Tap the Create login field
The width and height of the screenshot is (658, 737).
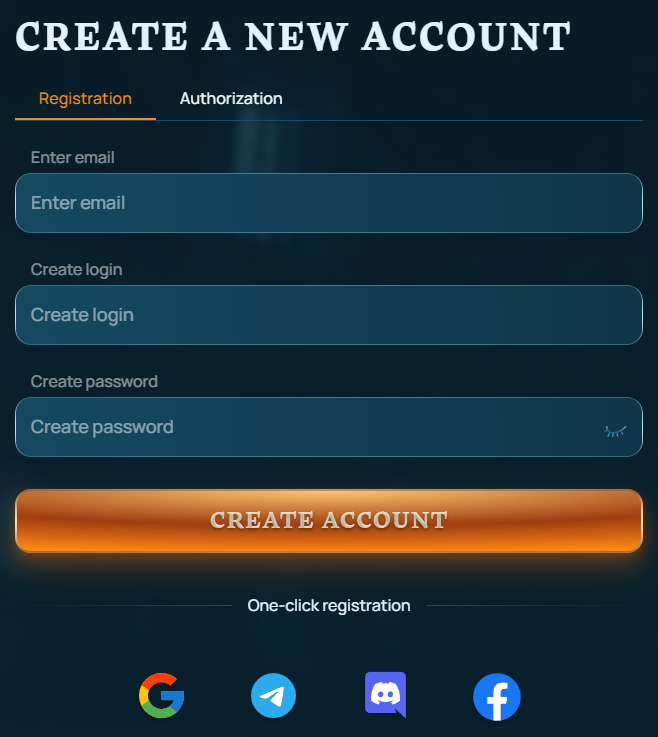328,315
